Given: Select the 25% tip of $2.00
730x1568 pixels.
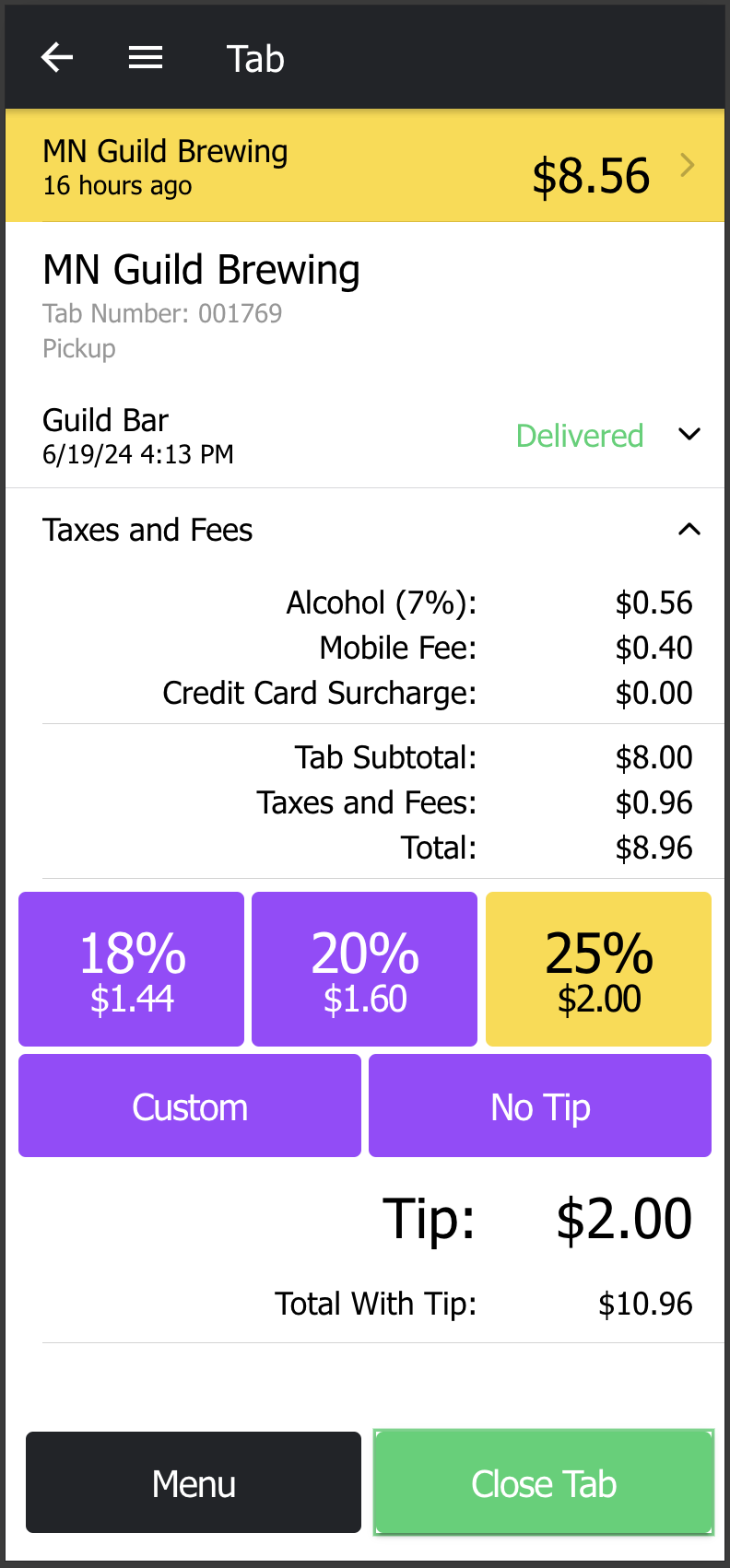Looking at the screenshot, I should point(598,969).
